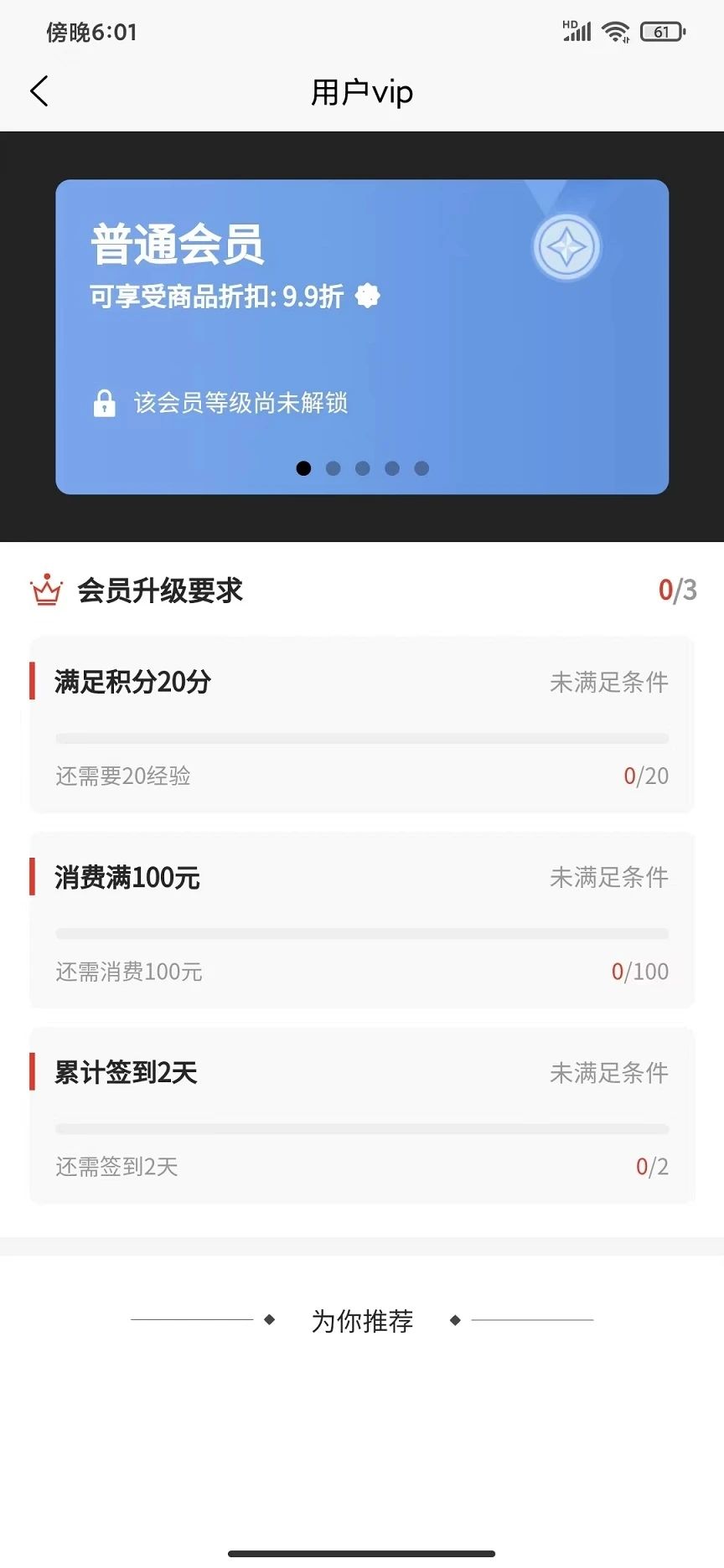Tap the discount badge after 9.9折

(x=370, y=297)
